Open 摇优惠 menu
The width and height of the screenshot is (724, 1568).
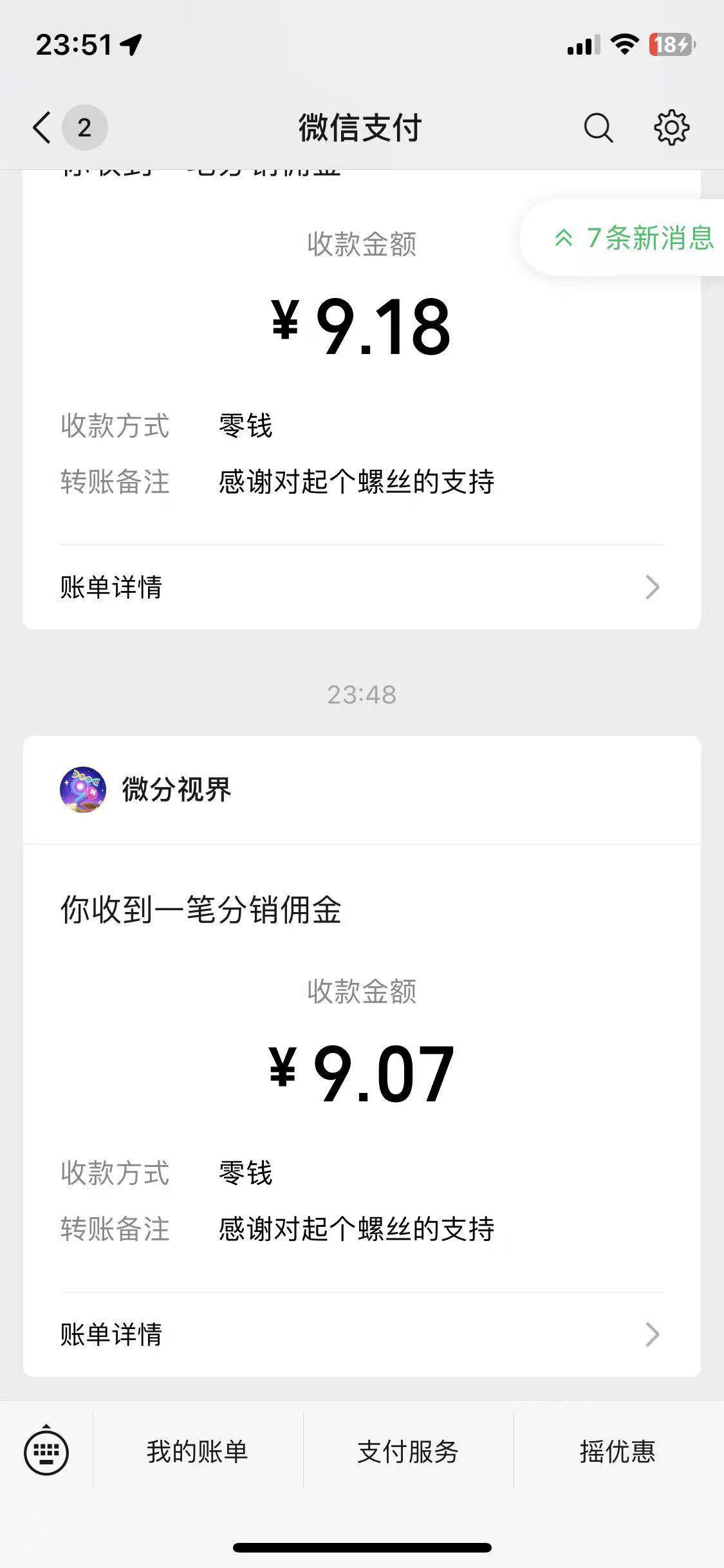(x=618, y=1452)
